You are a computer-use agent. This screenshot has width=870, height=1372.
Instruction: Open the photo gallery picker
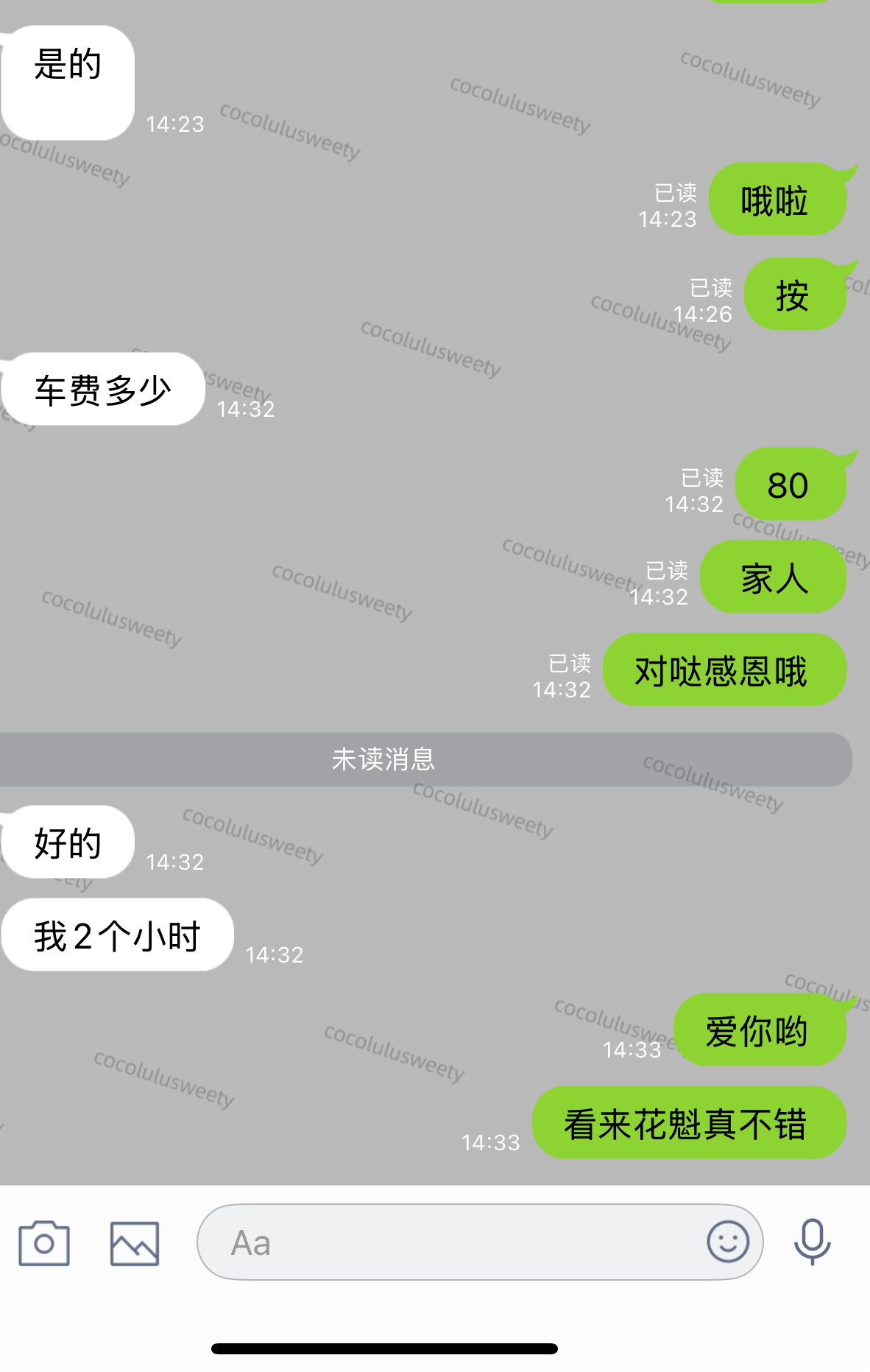click(x=134, y=1243)
